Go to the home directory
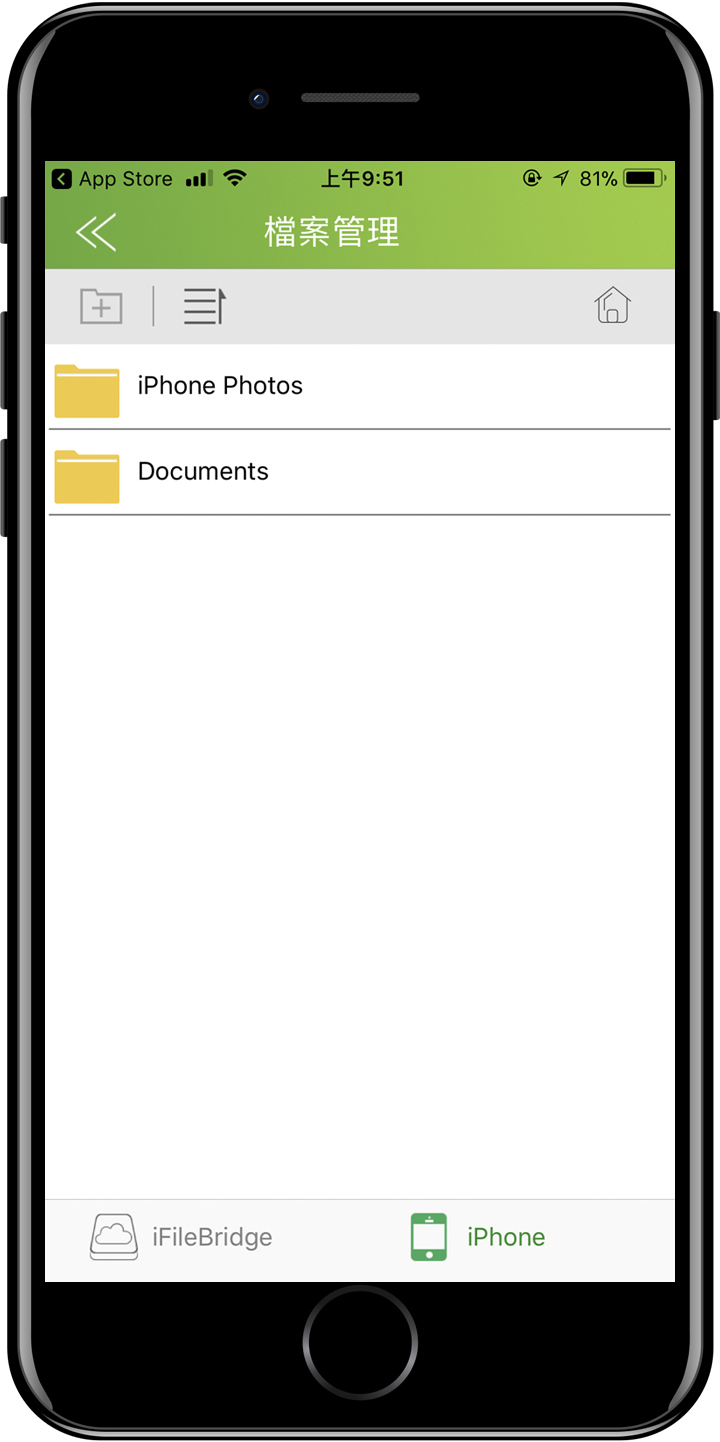720x1442 pixels. [x=612, y=305]
